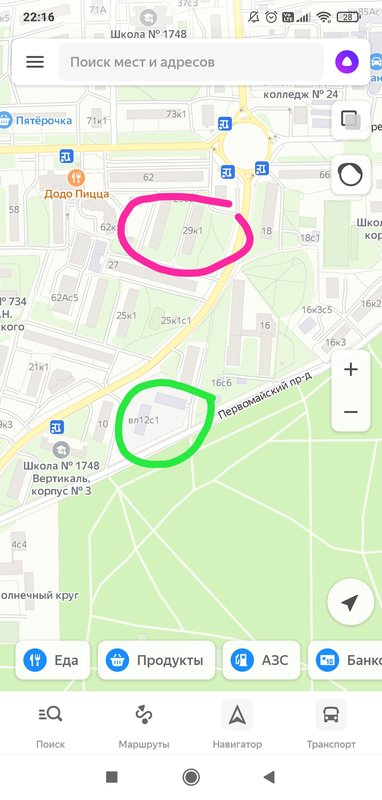
Task: Open the map layers button
Action: (x=350, y=120)
